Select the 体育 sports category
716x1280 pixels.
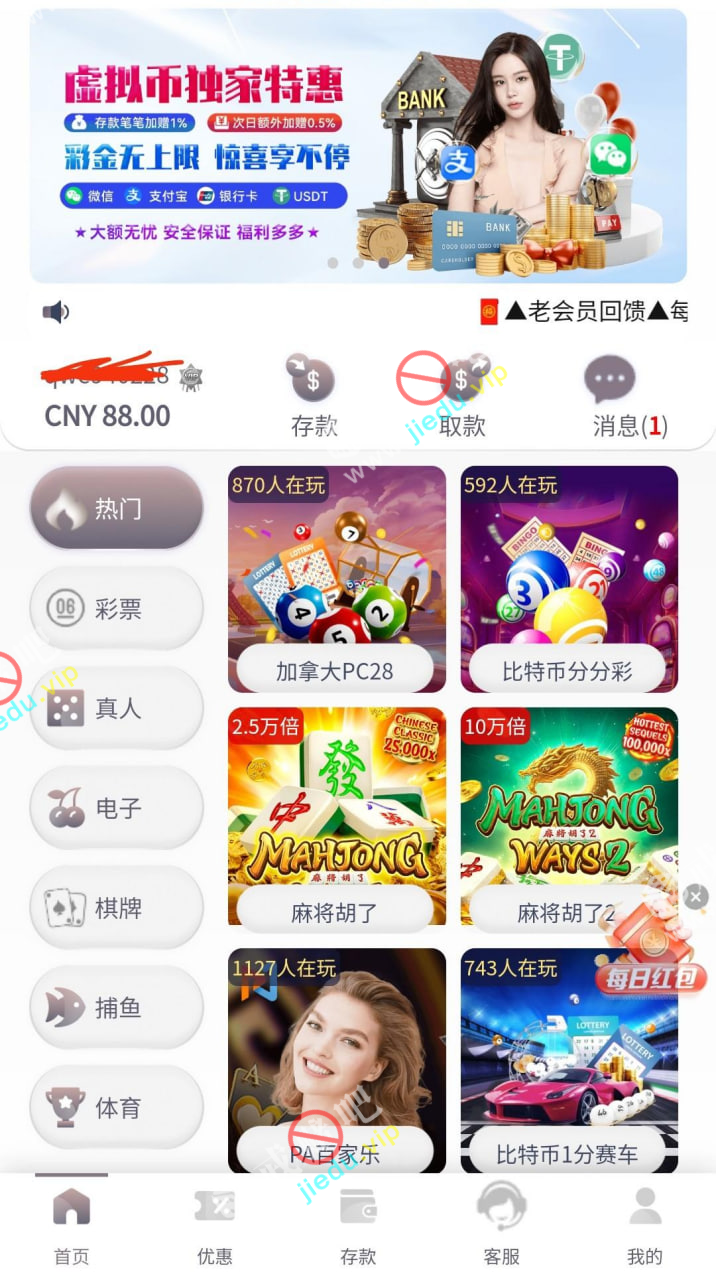(117, 1108)
